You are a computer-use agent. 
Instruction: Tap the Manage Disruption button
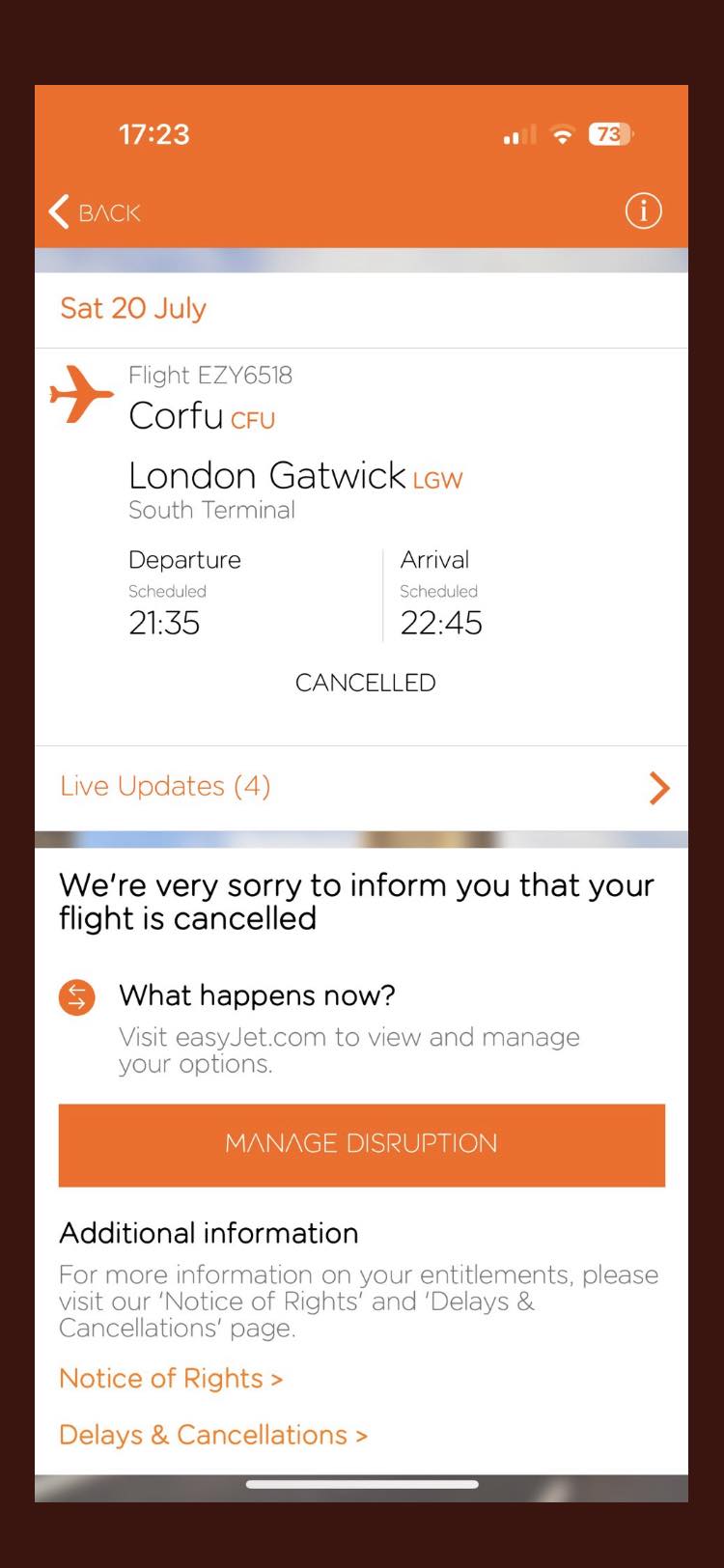pos(361,1144)
